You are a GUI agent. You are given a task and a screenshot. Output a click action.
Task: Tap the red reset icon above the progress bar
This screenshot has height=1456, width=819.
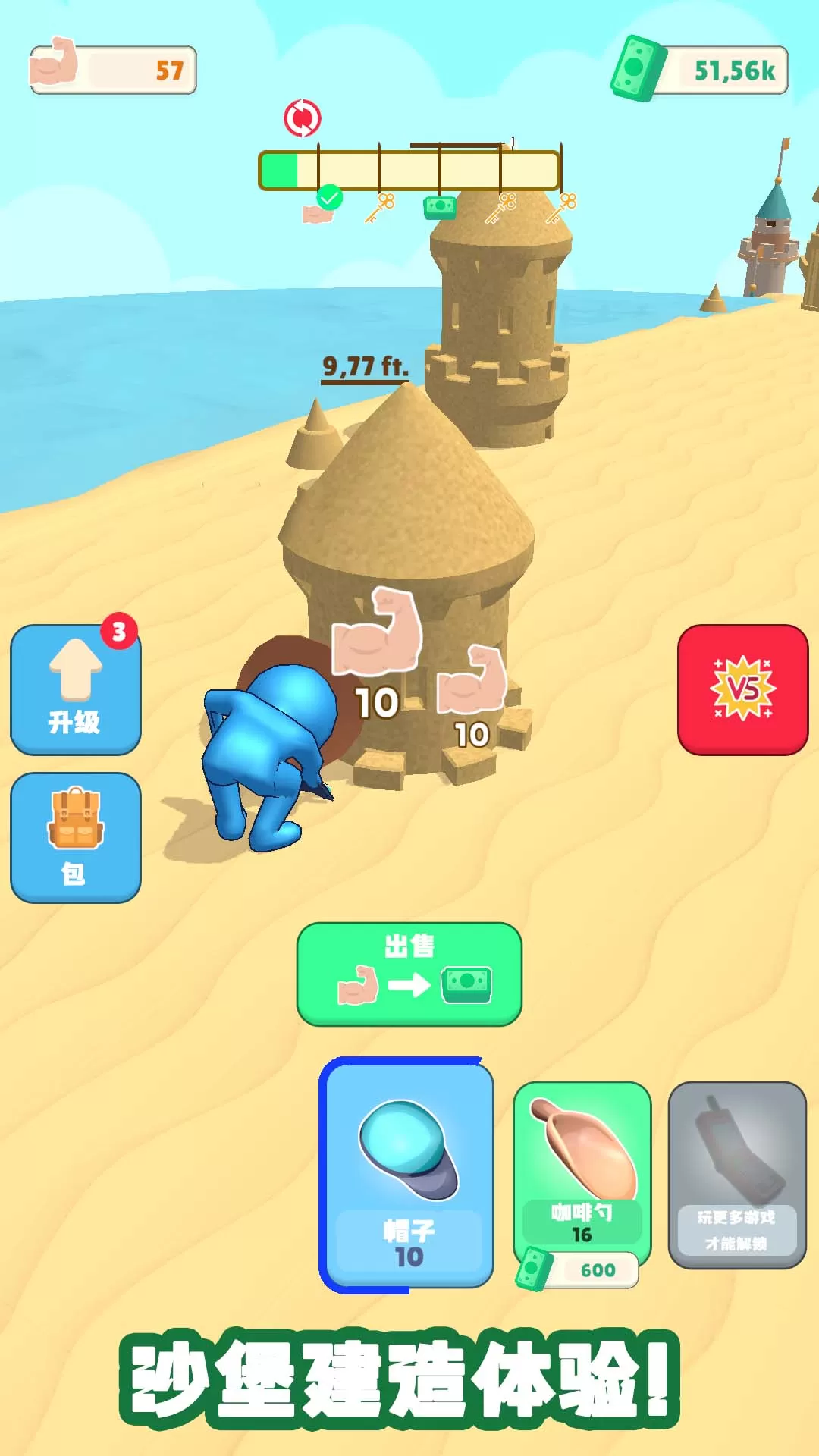[302, 118]
